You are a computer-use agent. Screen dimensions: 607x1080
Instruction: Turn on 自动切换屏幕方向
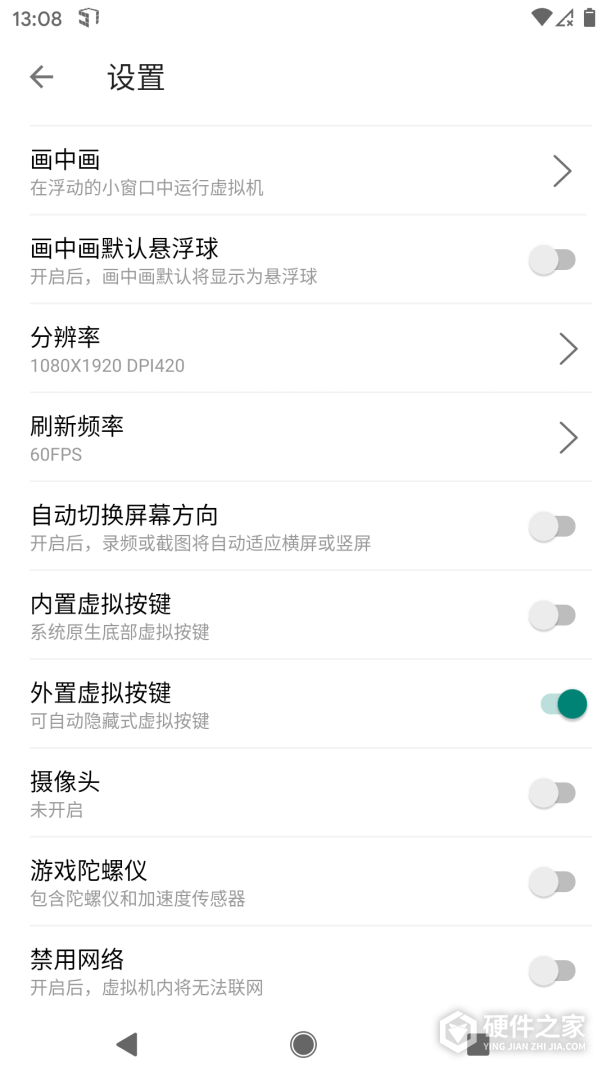click(552, 527)
